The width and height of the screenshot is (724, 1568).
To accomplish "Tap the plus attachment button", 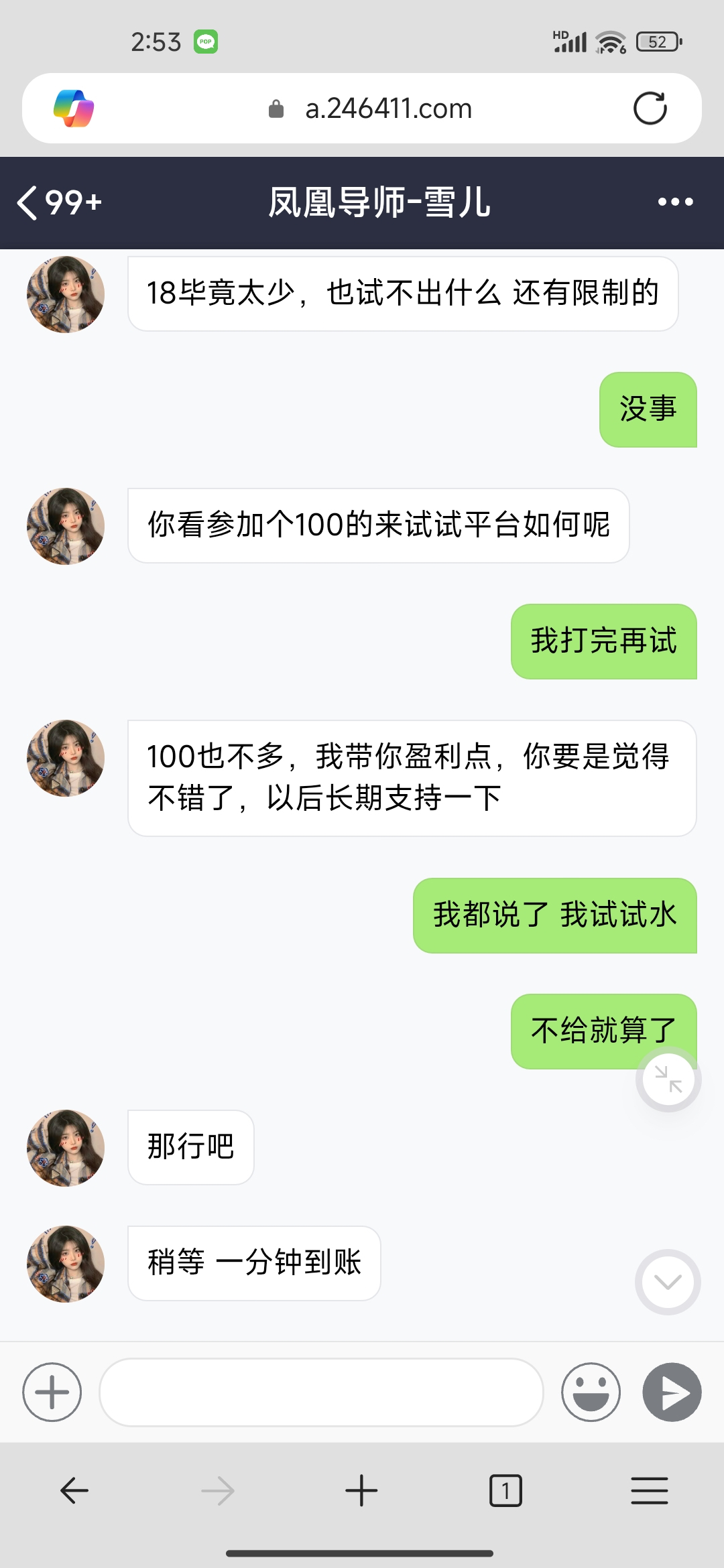I will point(52,1392).
